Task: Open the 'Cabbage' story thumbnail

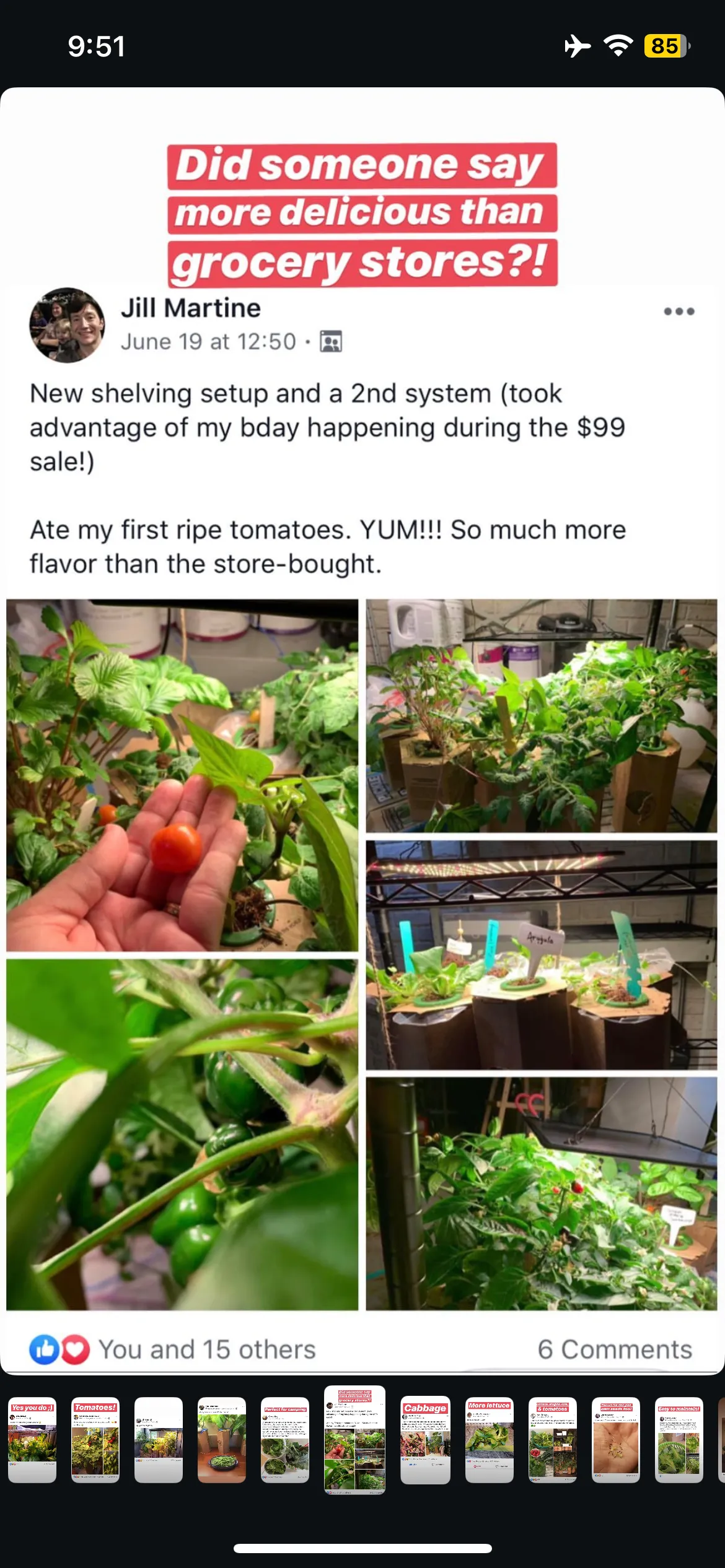Action: (x=425, y=1439)
